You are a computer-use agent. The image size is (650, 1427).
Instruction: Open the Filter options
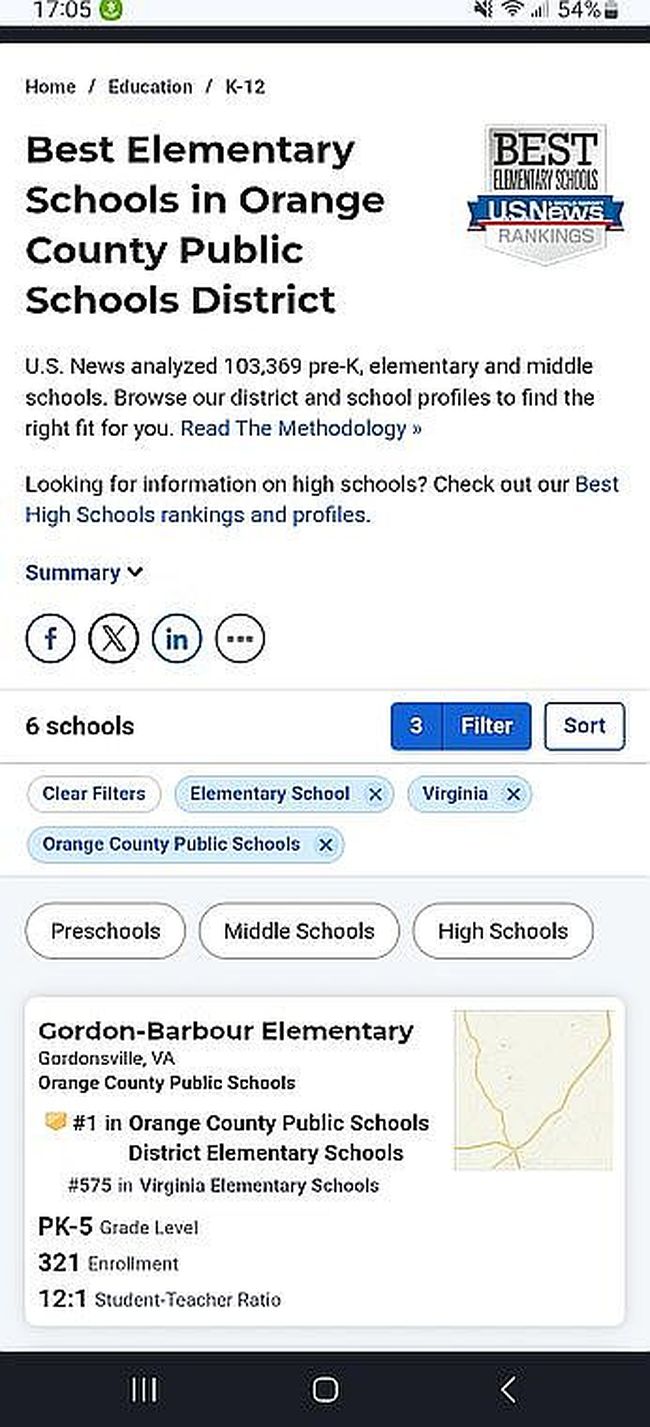pos(461,726)
